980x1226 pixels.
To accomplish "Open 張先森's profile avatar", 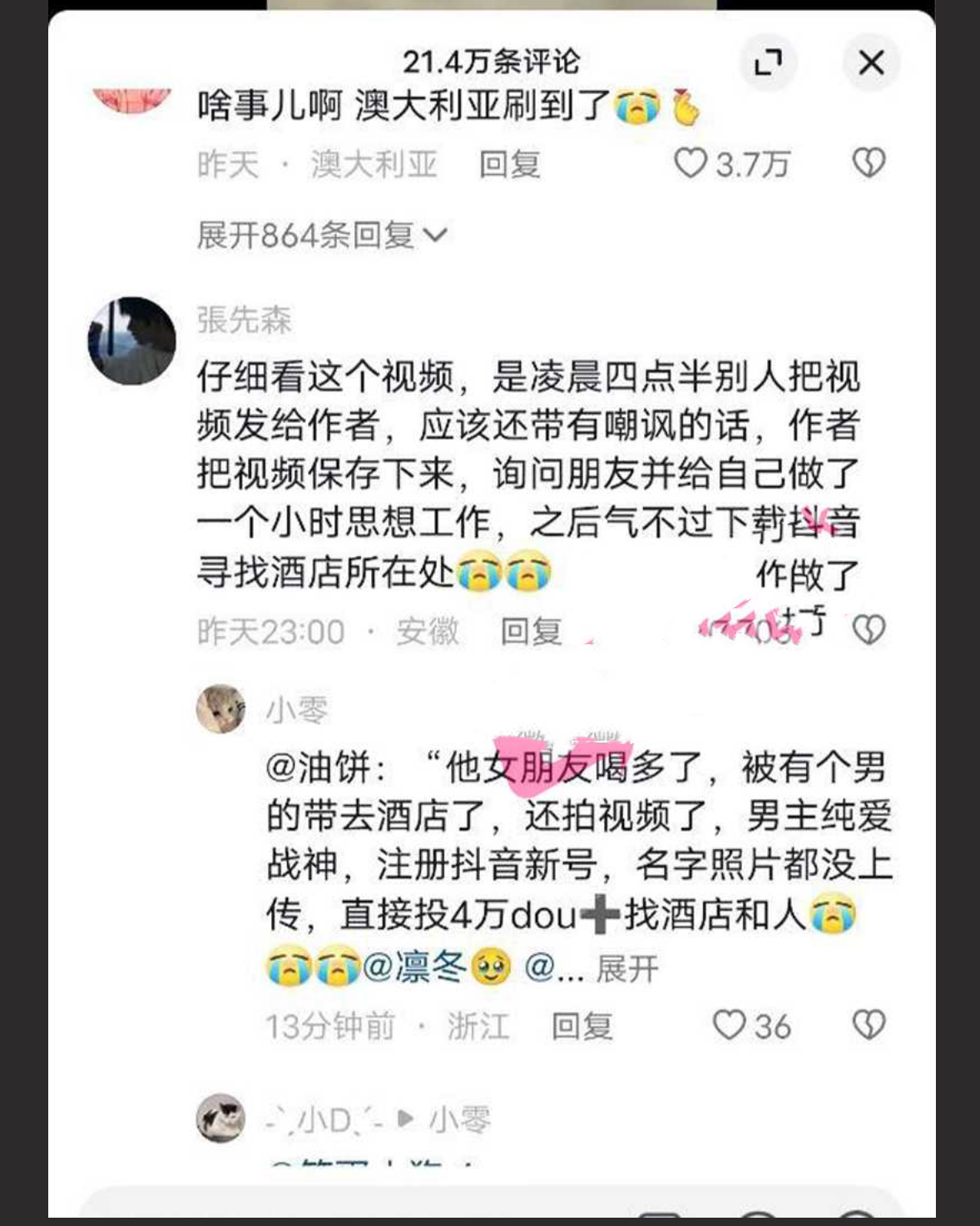I will click(131, 340).
